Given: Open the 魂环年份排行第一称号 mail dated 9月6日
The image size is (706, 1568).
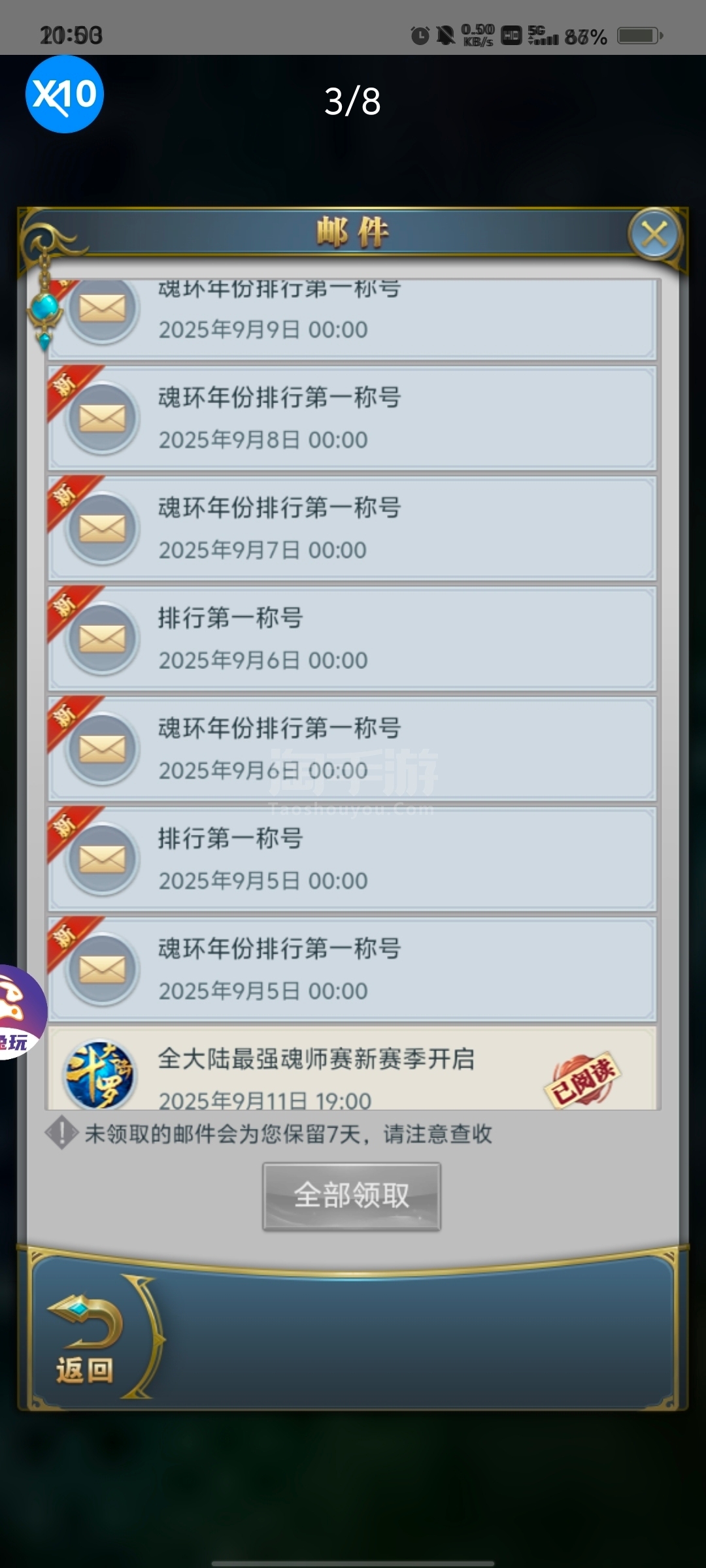Looking at the screenshot, I should click(x=352, y=749).
